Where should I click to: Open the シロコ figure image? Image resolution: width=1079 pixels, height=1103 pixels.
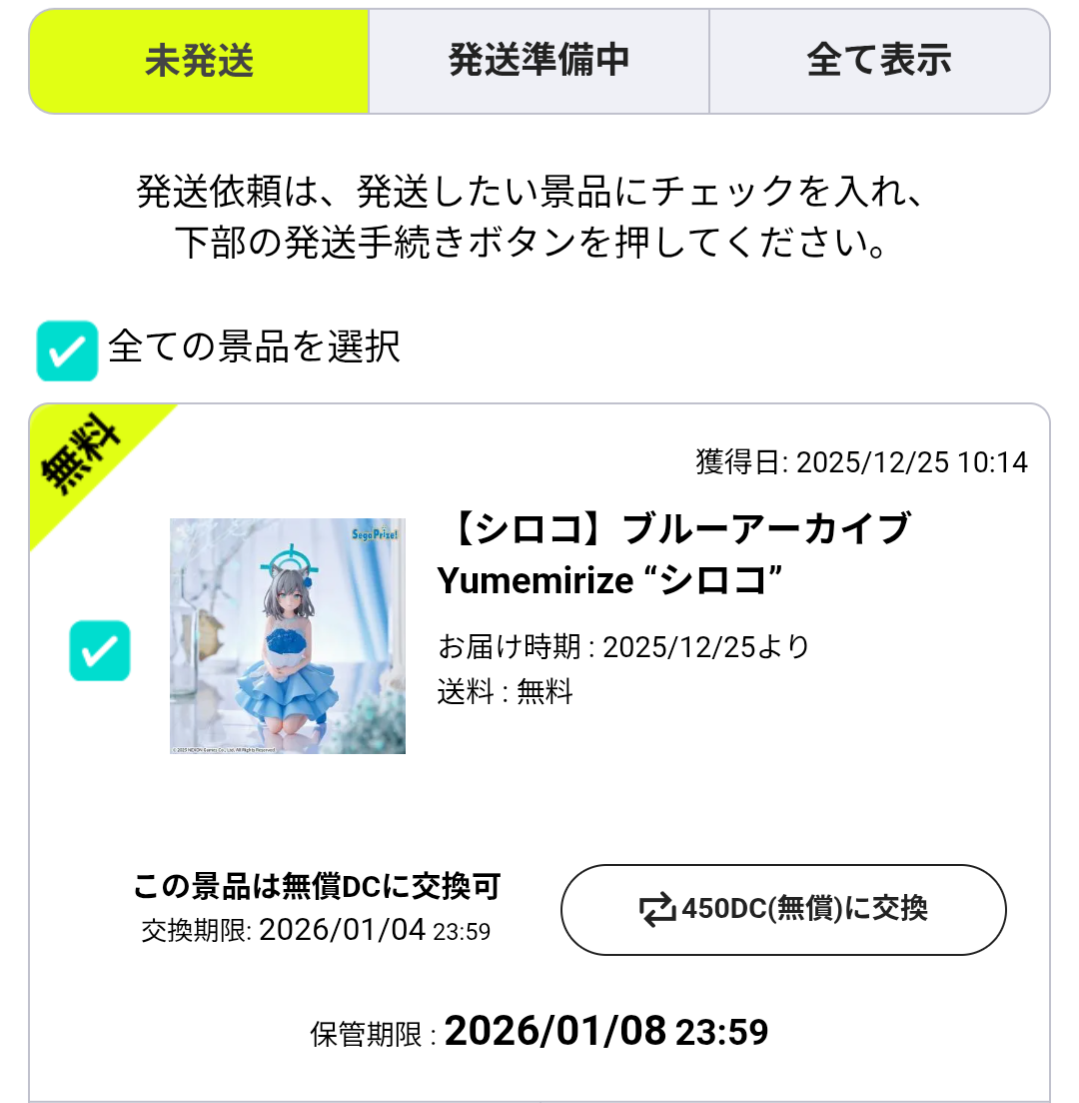pos(288,636)
